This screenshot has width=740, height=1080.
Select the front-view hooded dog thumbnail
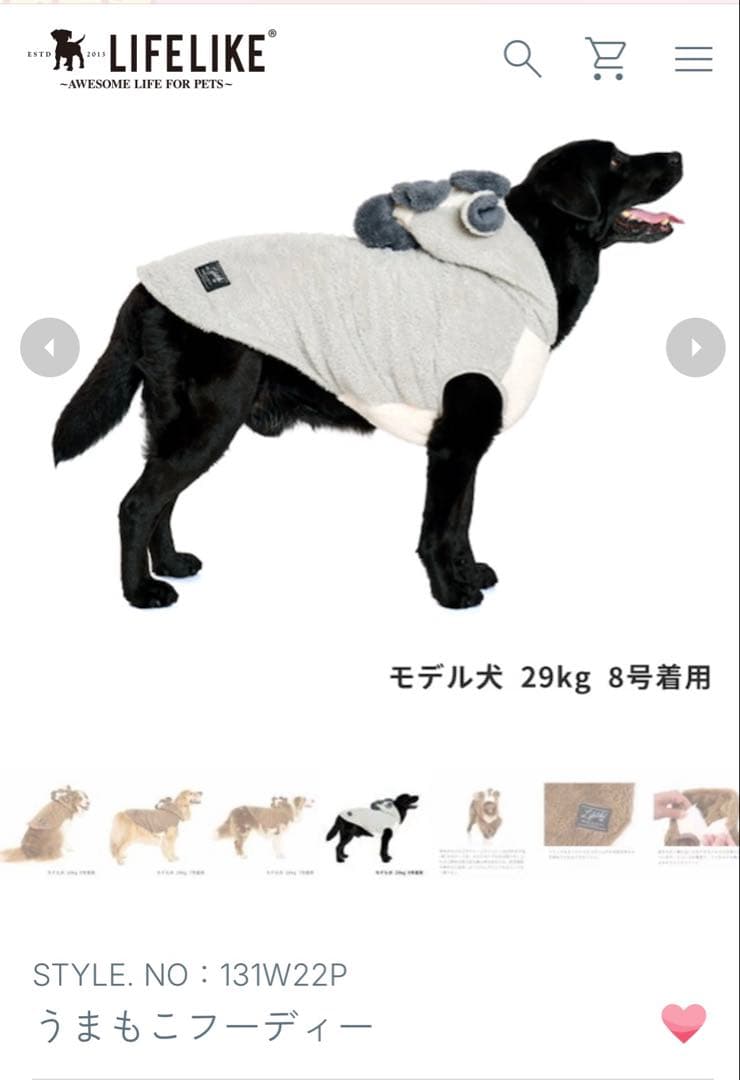click(483, 816)
